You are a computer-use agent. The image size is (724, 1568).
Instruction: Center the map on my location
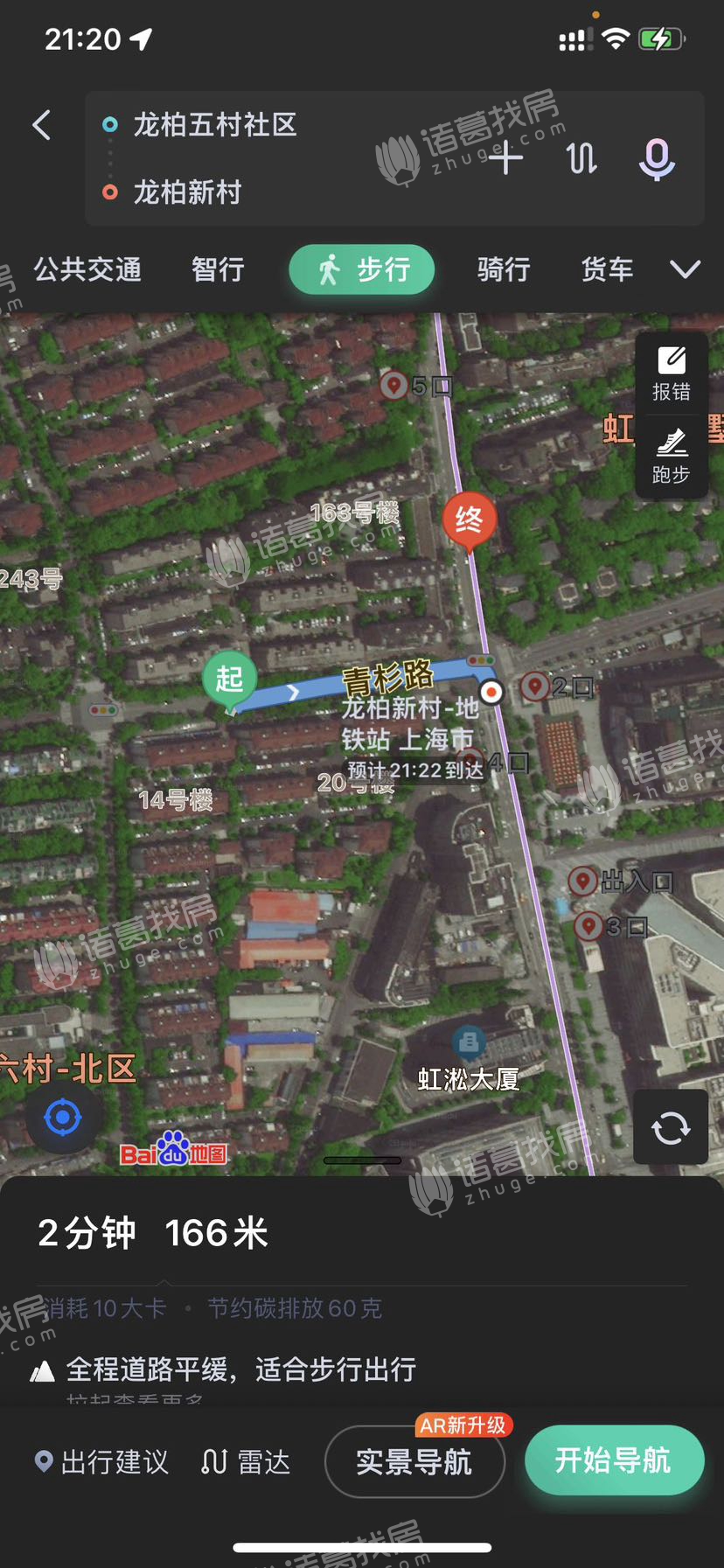[x=62, y=1118]
